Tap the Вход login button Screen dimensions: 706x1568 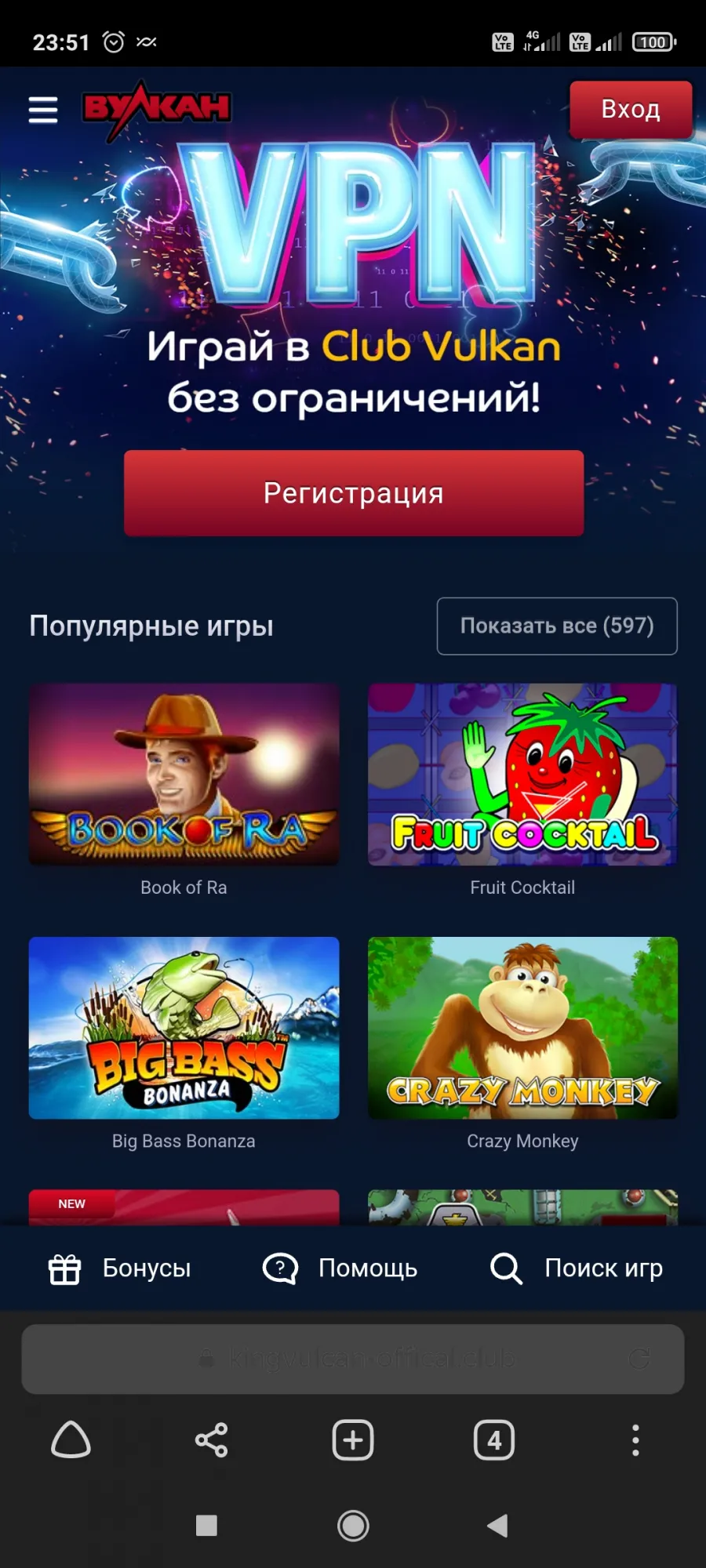point(631,109)
